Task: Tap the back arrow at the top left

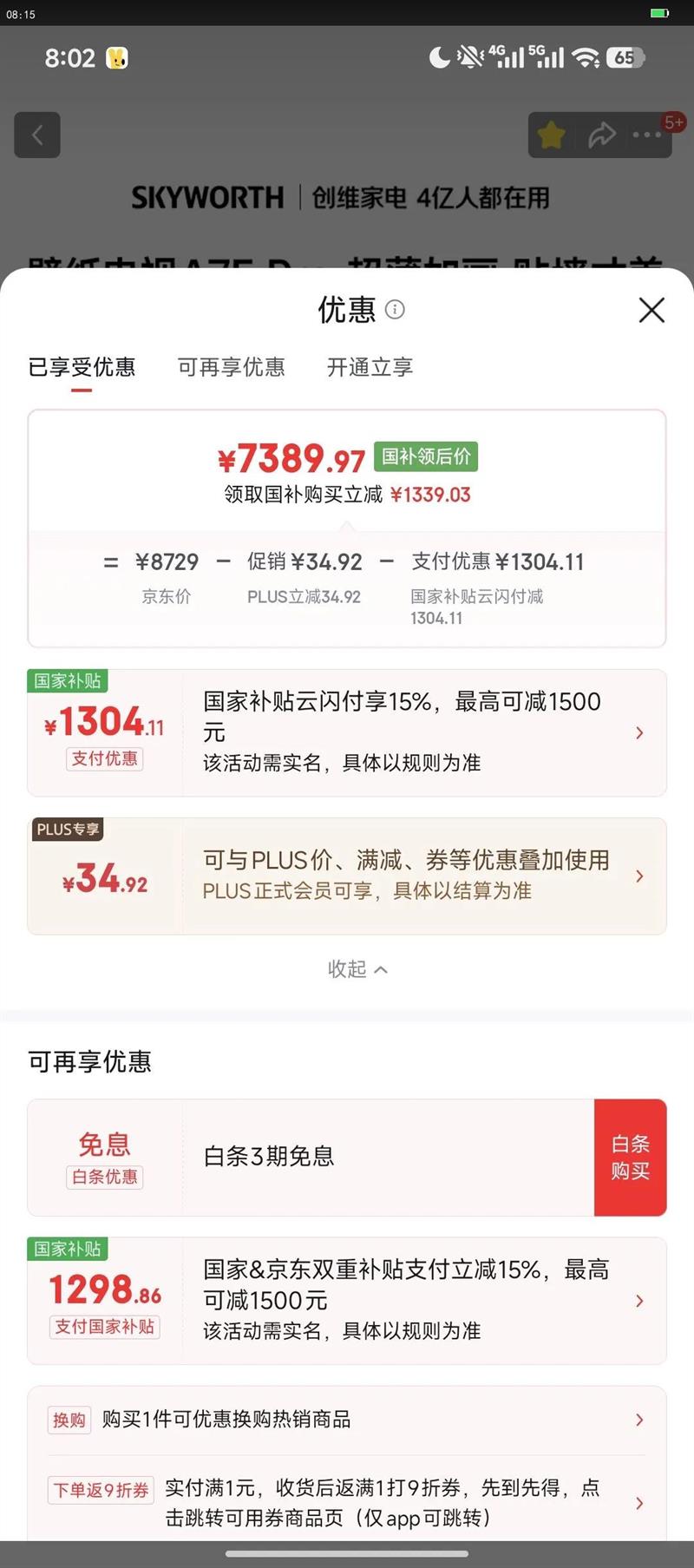Action: pos(36,134)
